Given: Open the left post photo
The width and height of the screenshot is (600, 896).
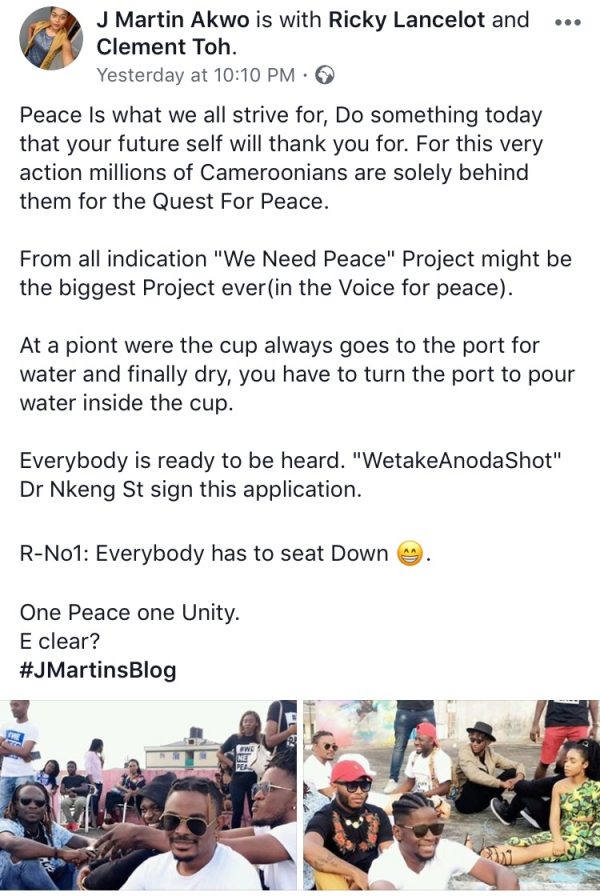Looking at the screenshot, I should click(148, 794).
